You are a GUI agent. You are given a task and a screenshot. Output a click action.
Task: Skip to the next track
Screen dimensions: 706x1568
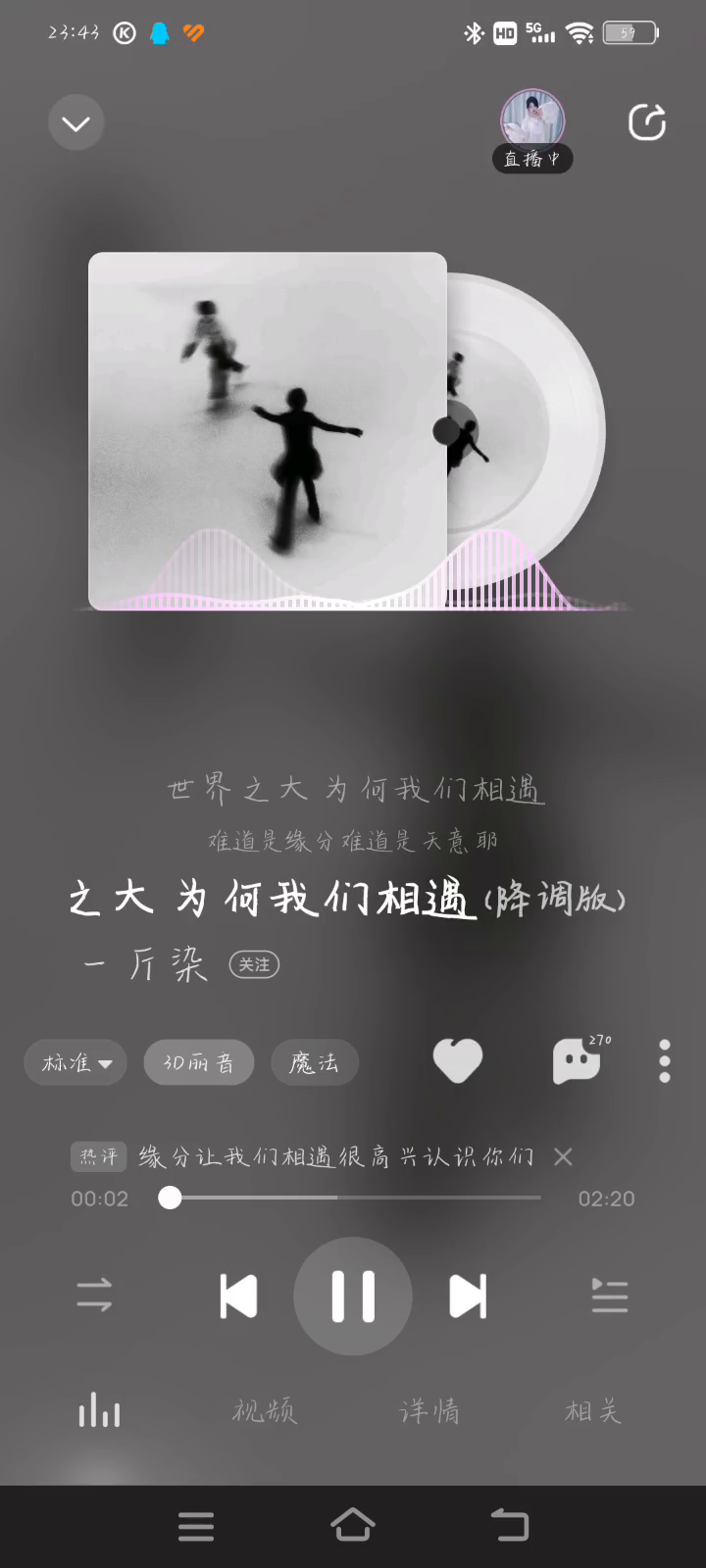[468, 1296]
